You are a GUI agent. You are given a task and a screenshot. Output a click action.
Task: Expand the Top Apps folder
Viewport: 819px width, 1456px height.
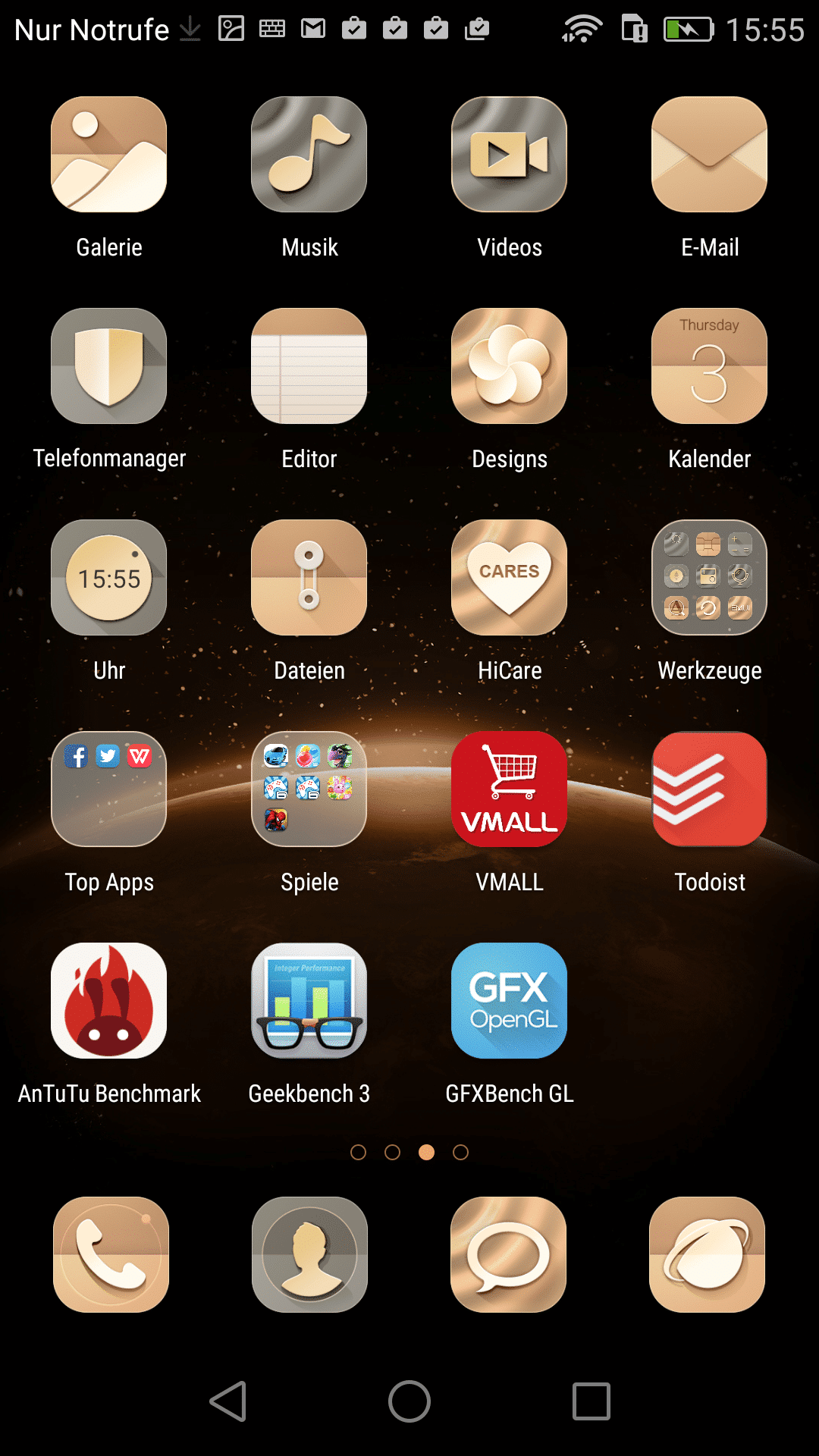tap(109, 789)
